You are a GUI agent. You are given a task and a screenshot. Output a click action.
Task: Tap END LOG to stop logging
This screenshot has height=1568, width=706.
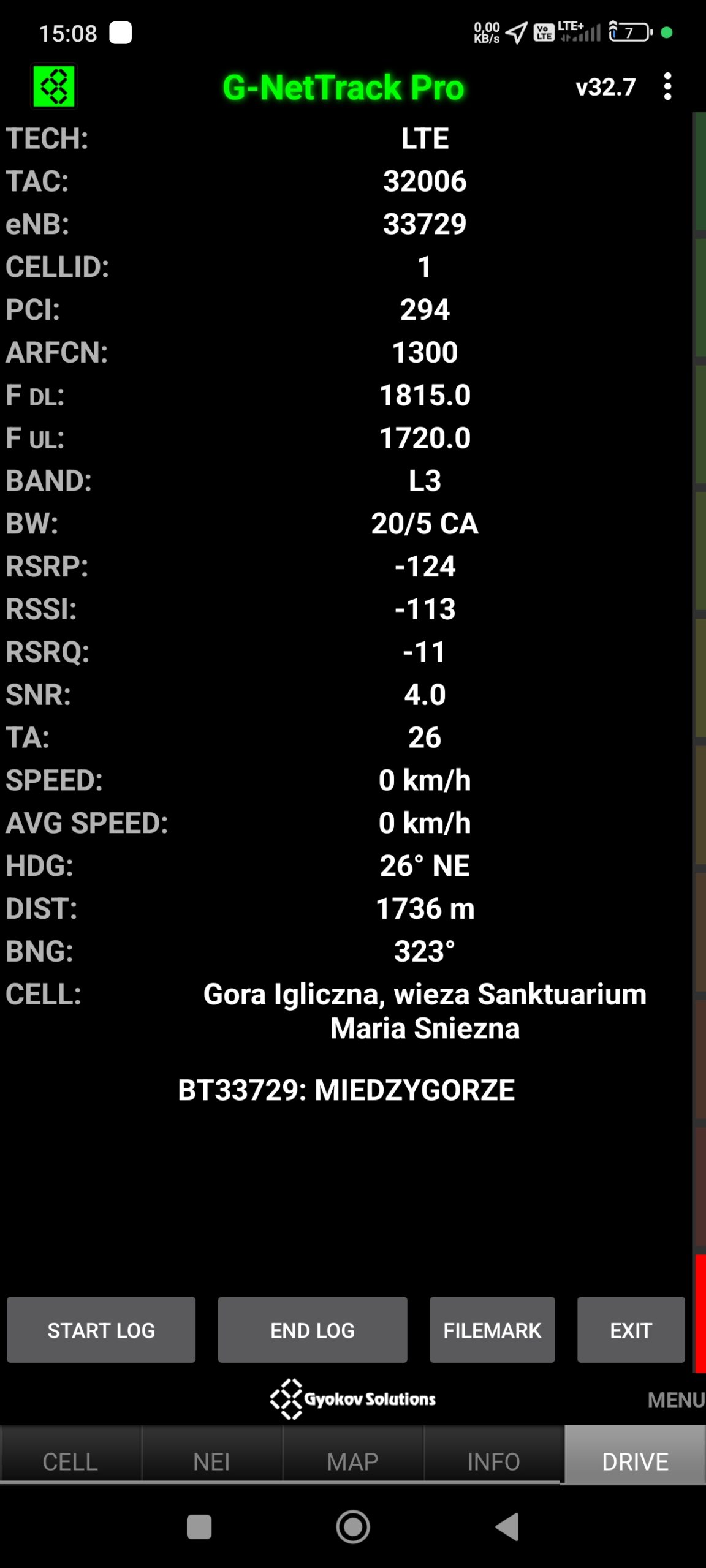(313, 1330)
